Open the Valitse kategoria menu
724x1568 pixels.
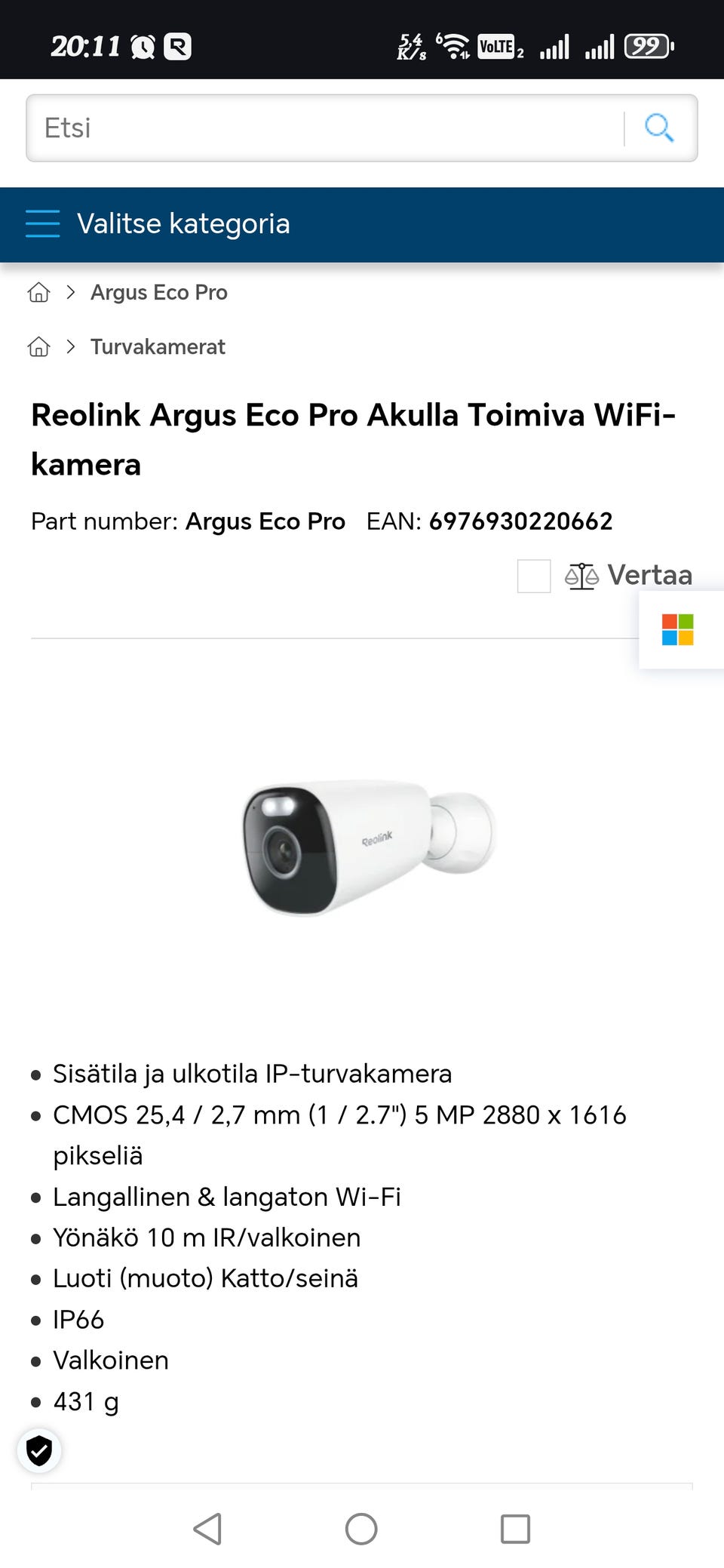click(x=183, y=224)
